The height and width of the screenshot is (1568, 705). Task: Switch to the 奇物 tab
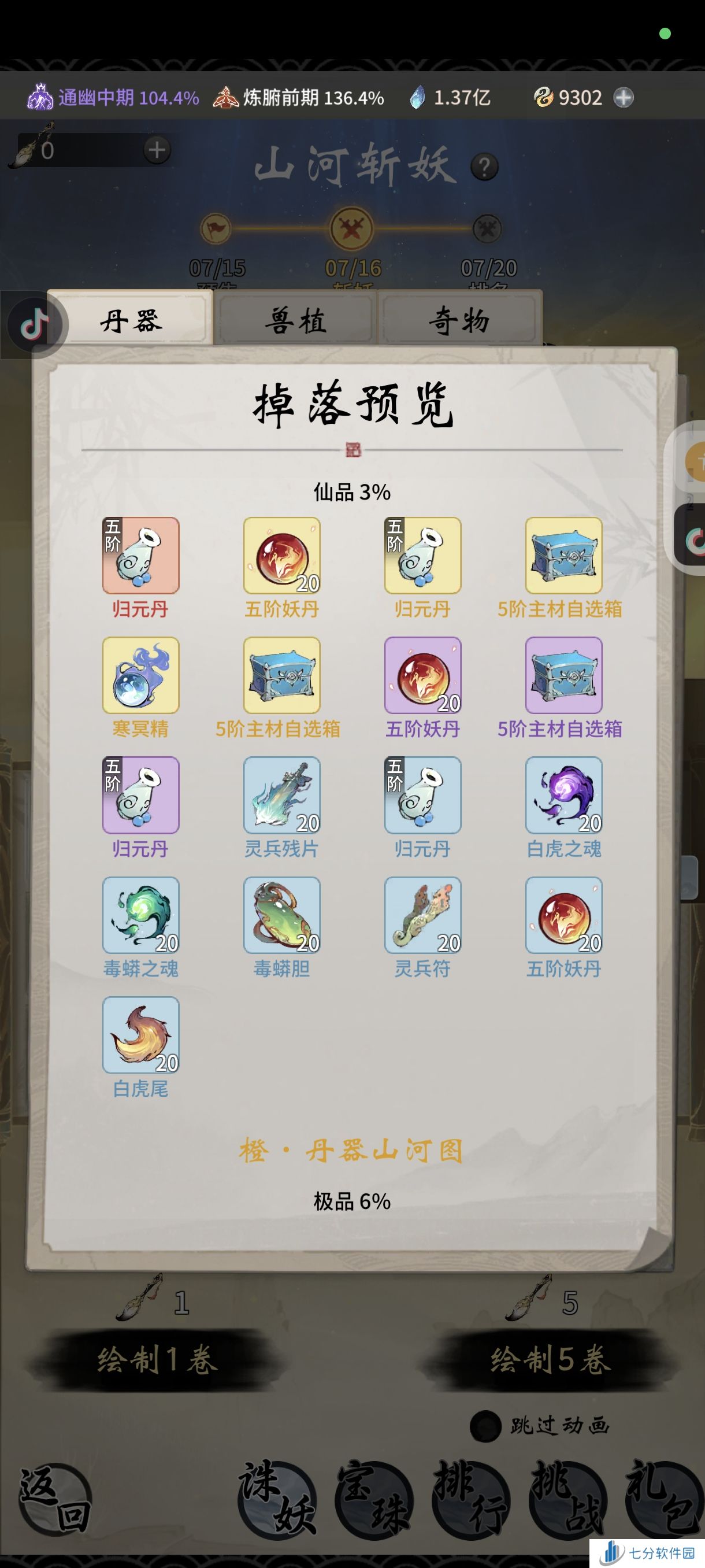[x=459, y=321]
